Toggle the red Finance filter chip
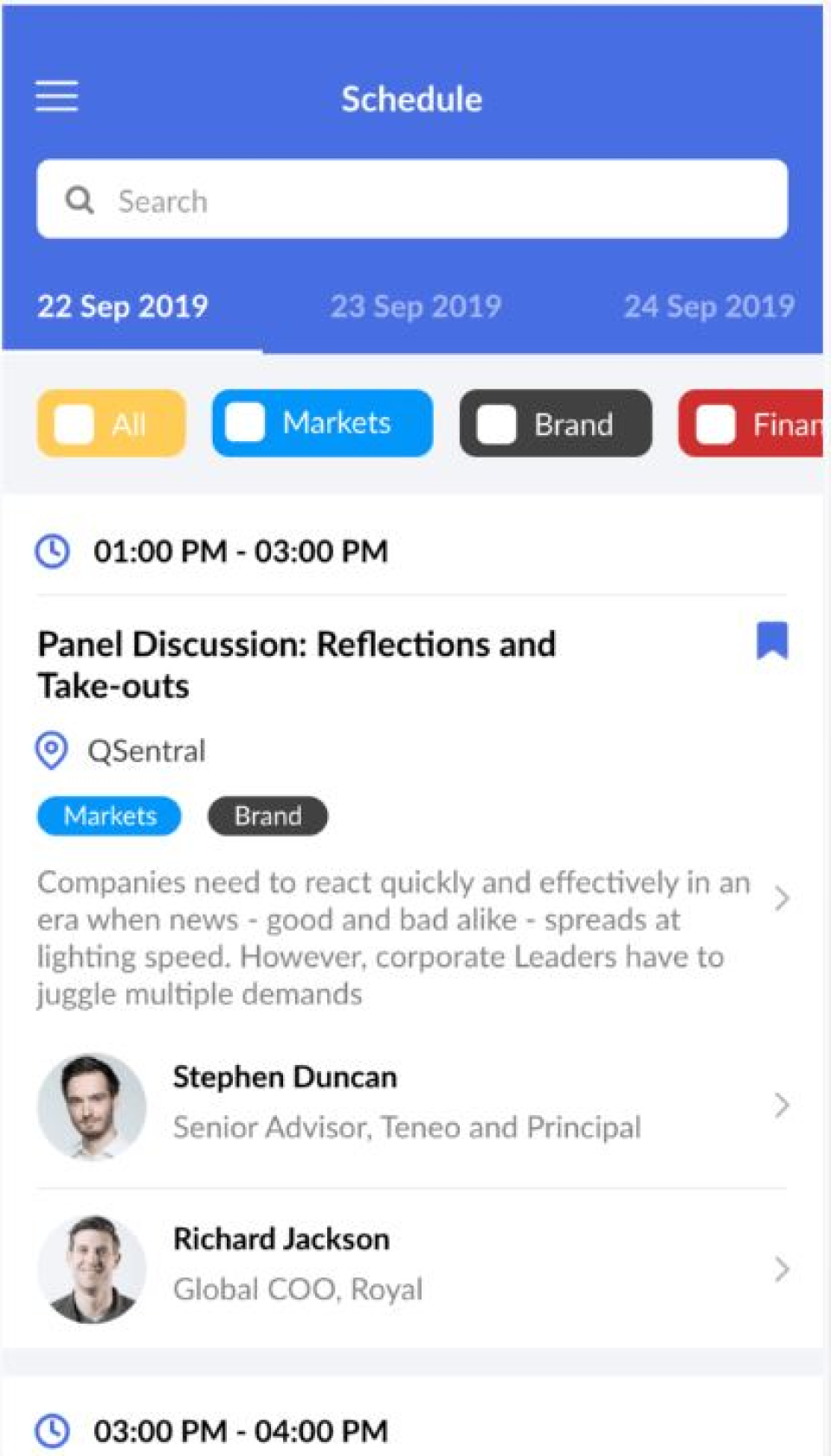This screenshot has width=831, height=1456. (x=751, y=424)
